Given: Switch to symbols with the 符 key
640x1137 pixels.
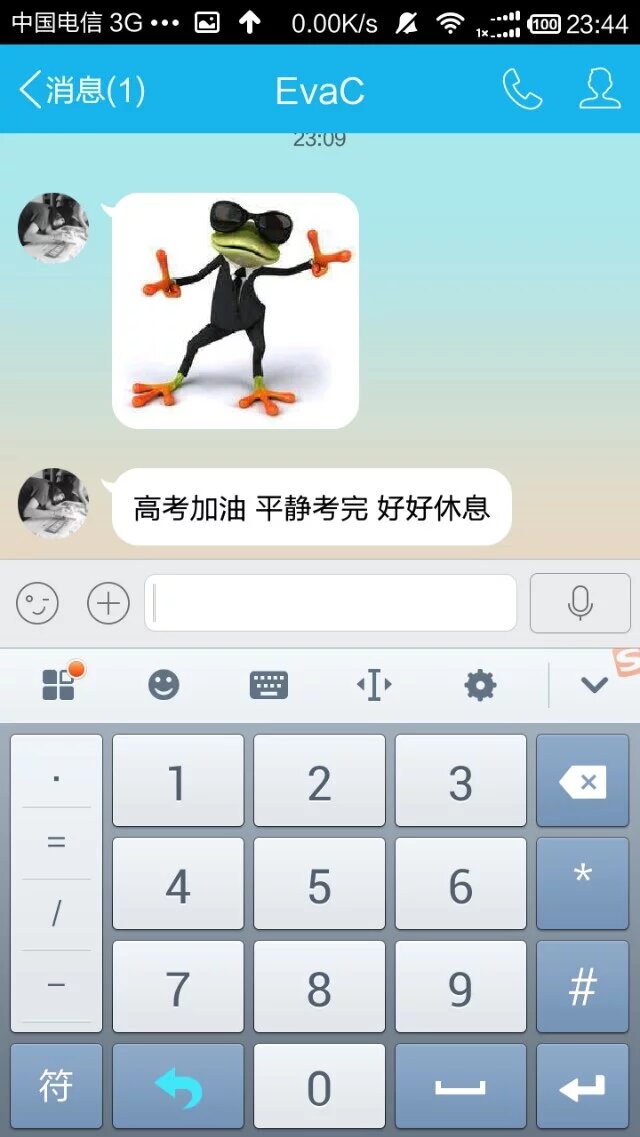Looking at the screenshot, I should click(x=56, y=1086).
